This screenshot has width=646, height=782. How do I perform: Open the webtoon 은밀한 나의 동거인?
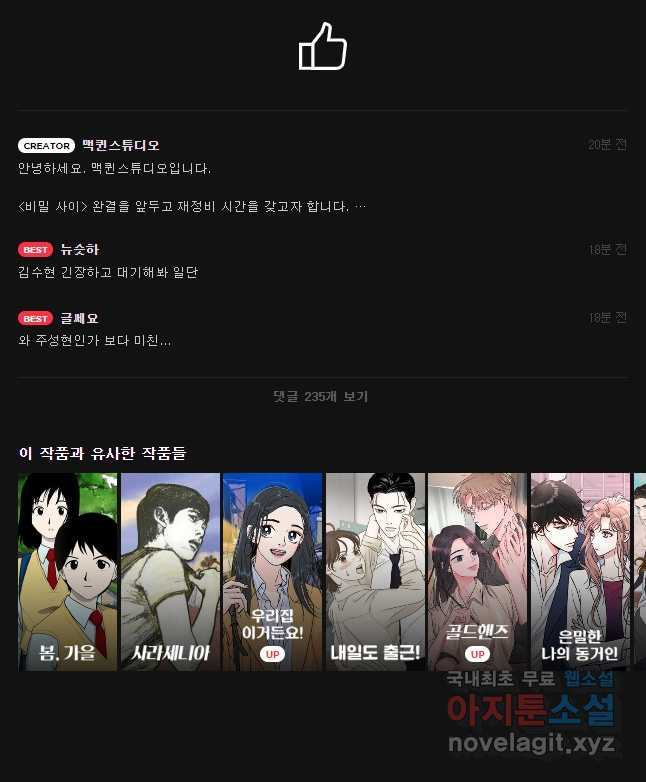click(x=580, y=571)
